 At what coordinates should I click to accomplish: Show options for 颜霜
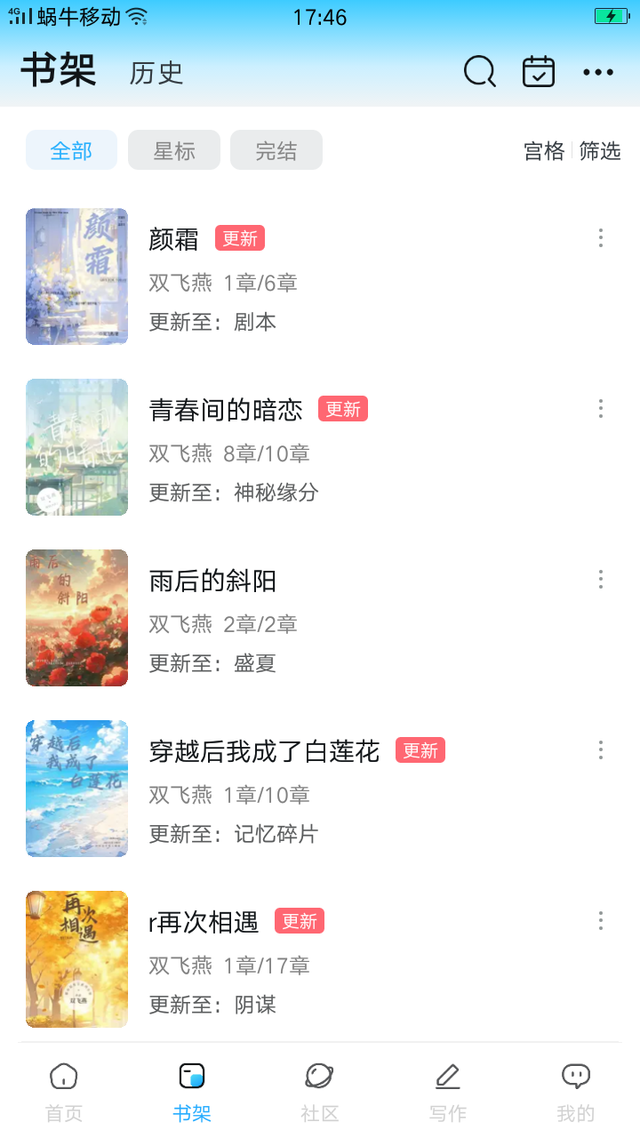pos(600,238)
